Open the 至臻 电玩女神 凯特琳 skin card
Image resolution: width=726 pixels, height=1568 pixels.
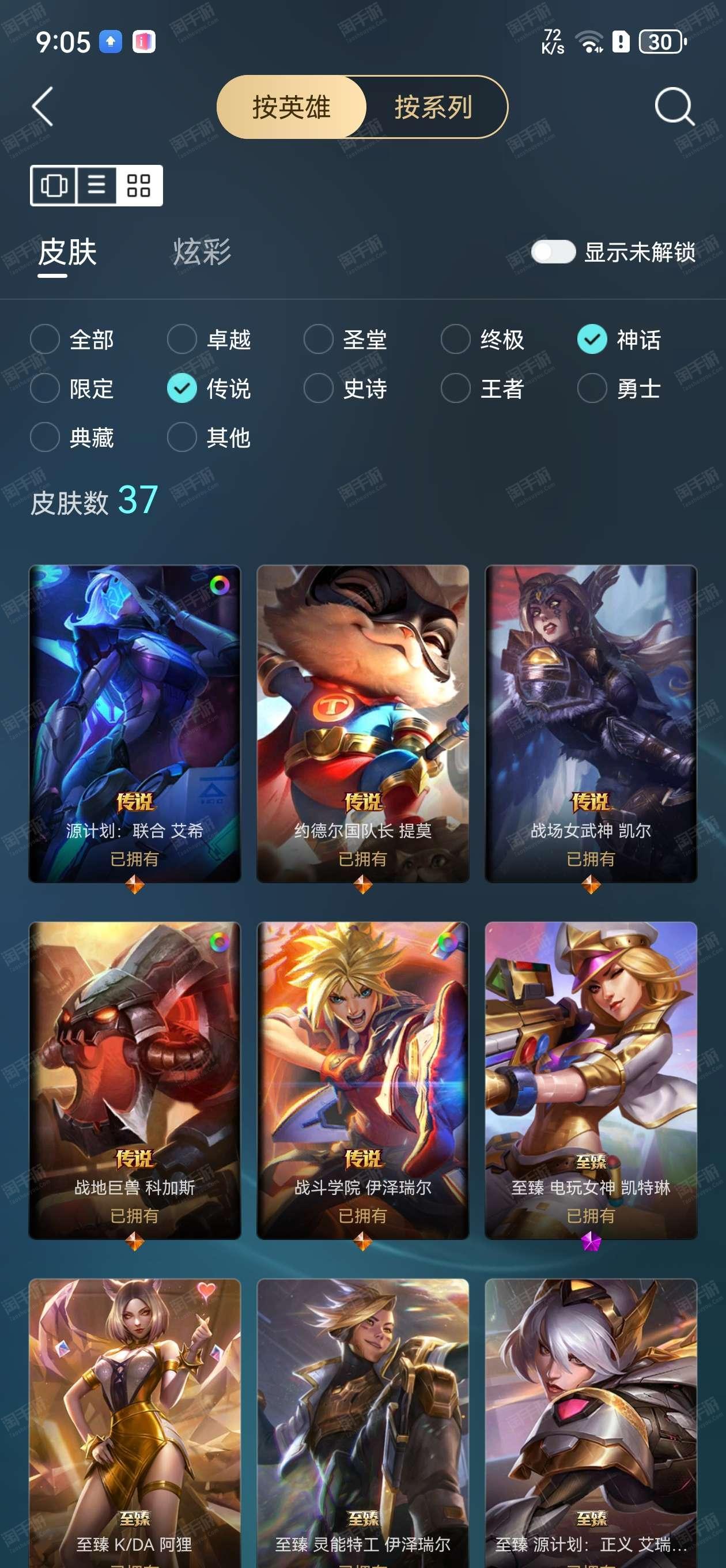(591, 1080)
